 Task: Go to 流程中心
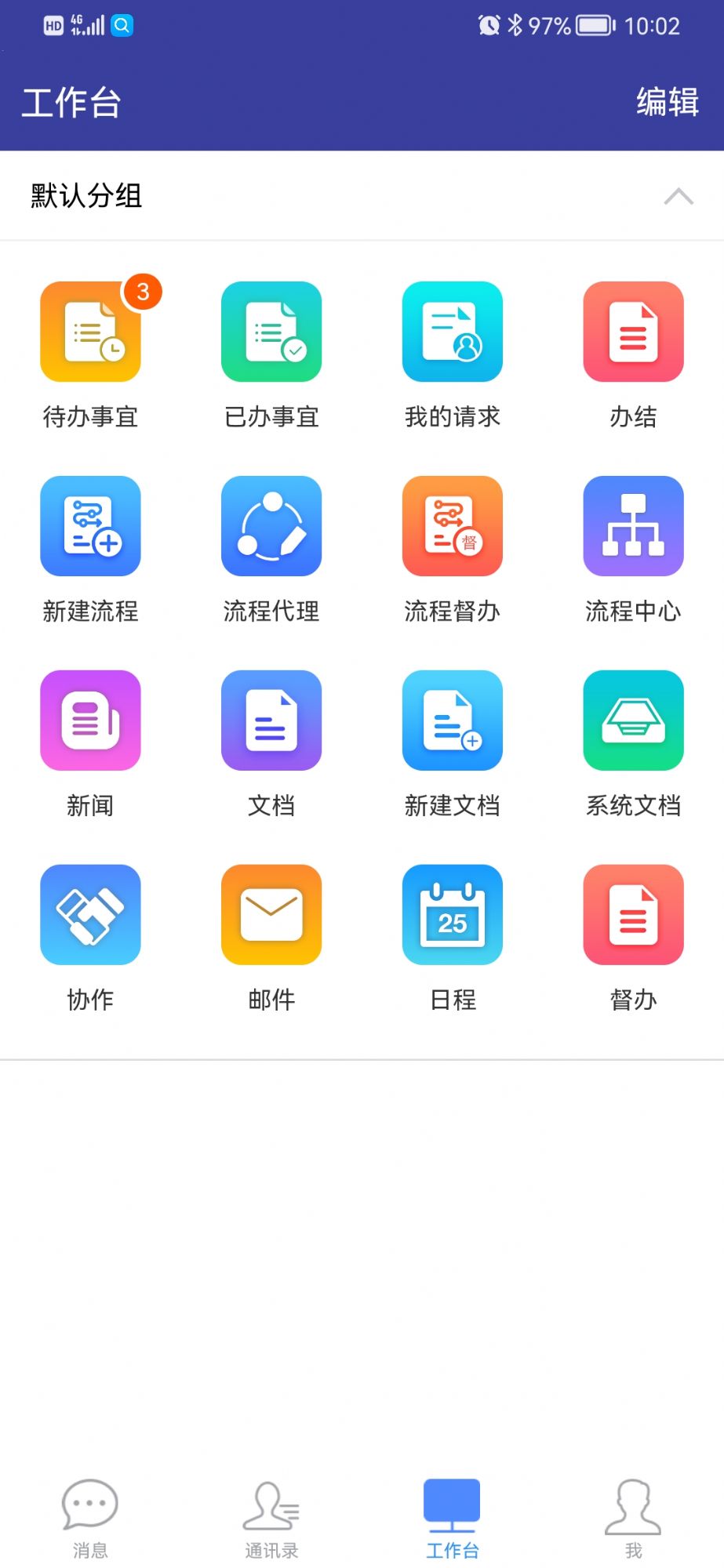click(633, 526)
